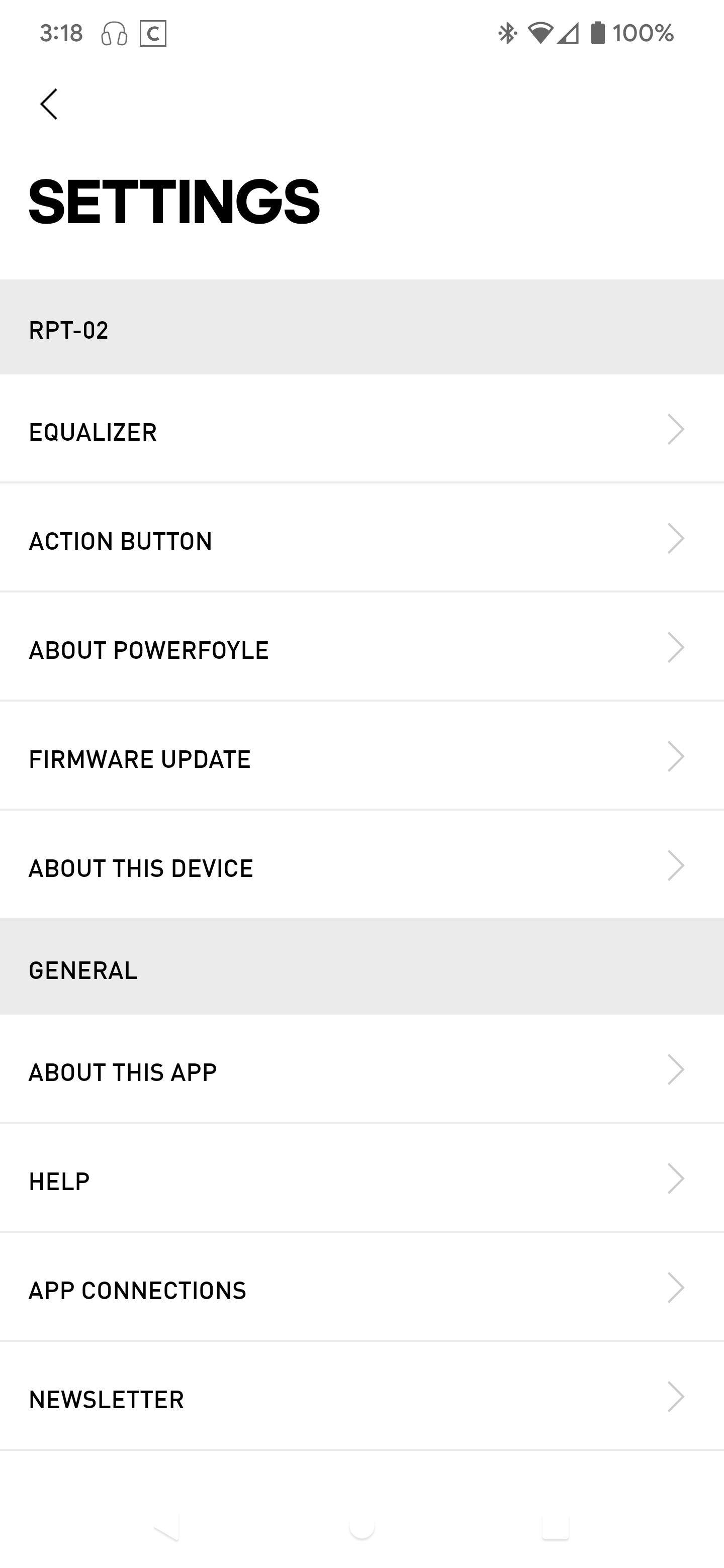
Task: Open the Equalizer settings
Action: [x=361, y=431]
